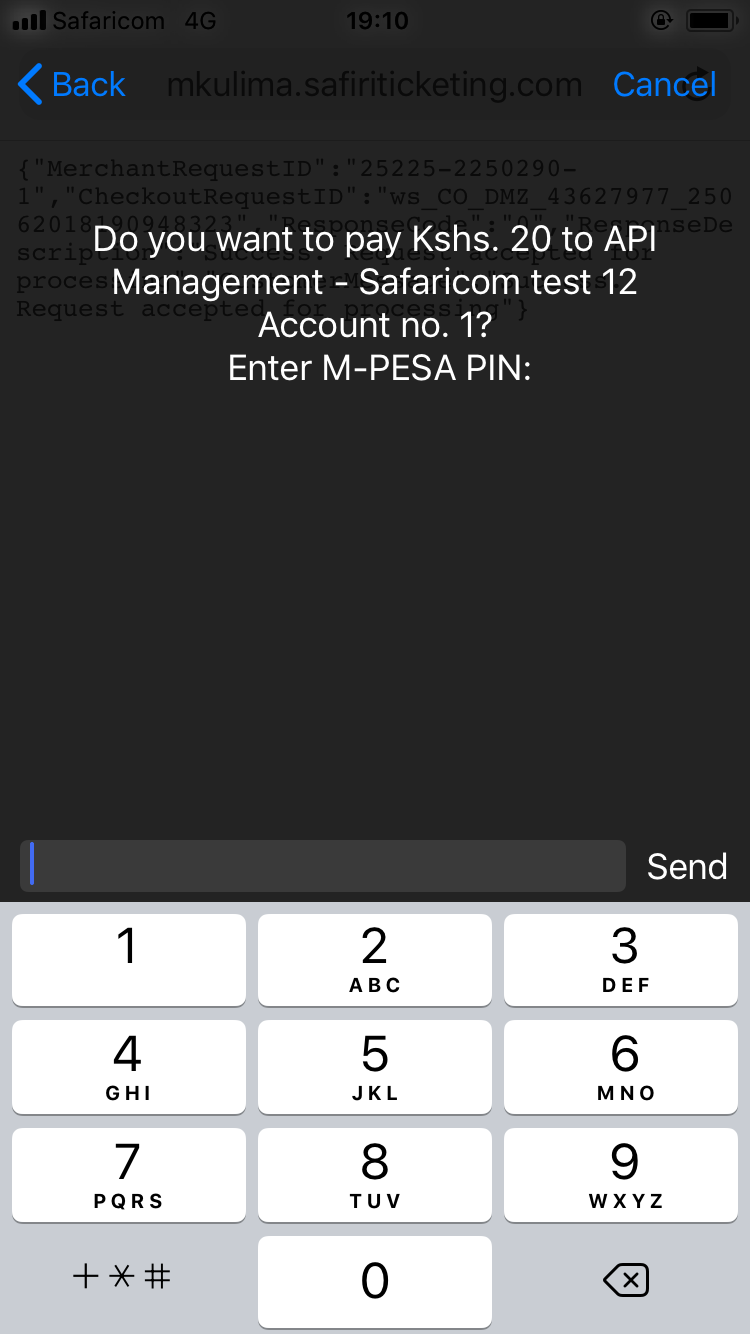Tap Cancel to dismiss the M-PESA prompt
750x1334 pixels.
click(x=664, y=85)
